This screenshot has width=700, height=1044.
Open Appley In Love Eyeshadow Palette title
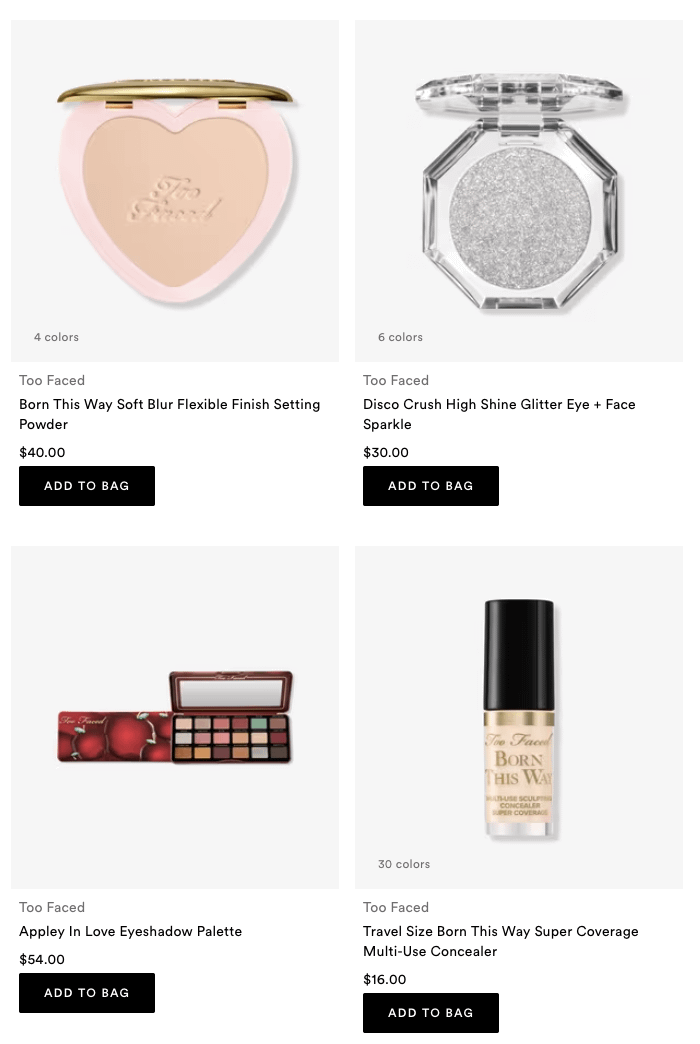coord(130,931)
